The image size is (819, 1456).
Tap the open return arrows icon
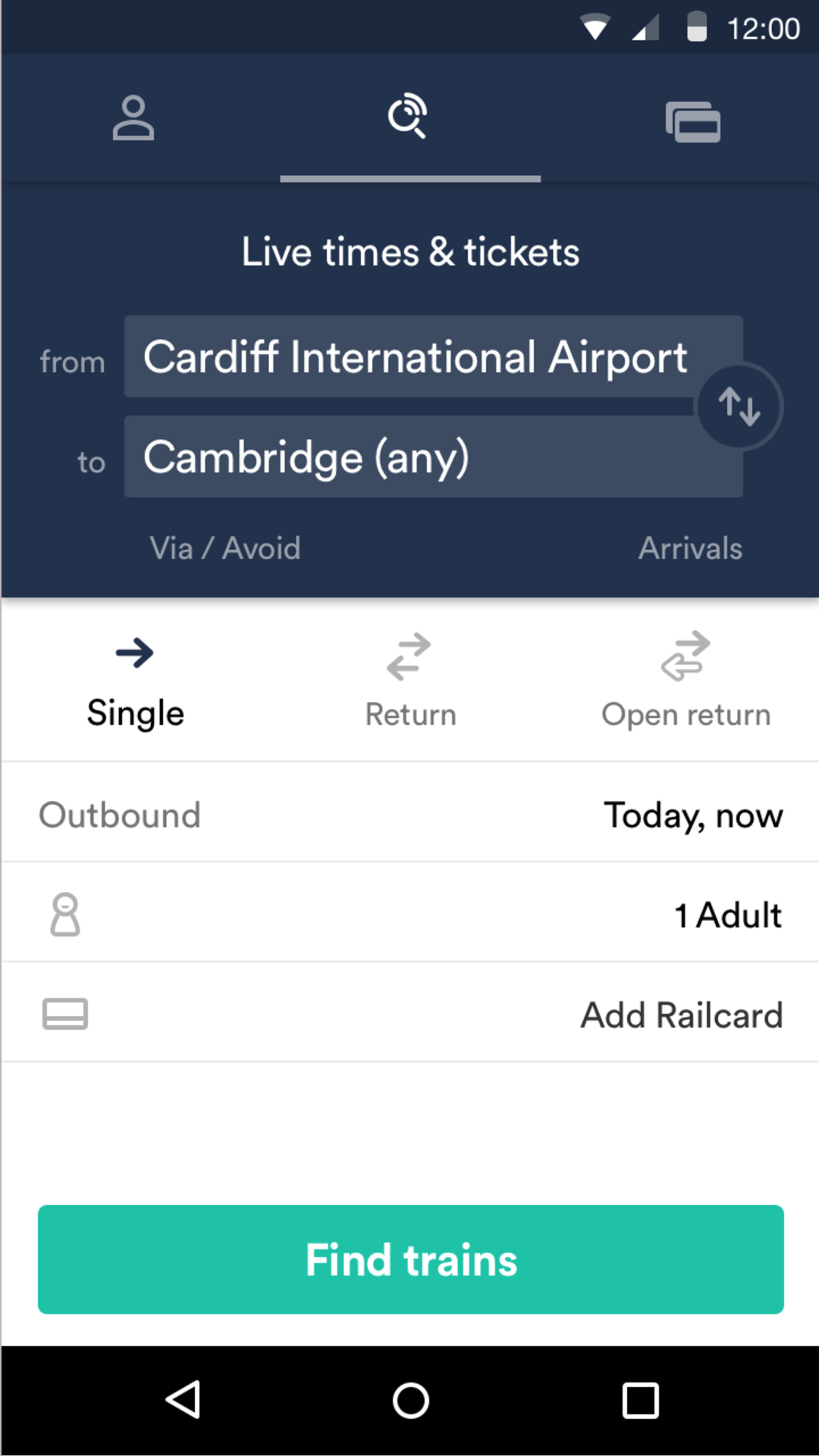coord(685,656)
